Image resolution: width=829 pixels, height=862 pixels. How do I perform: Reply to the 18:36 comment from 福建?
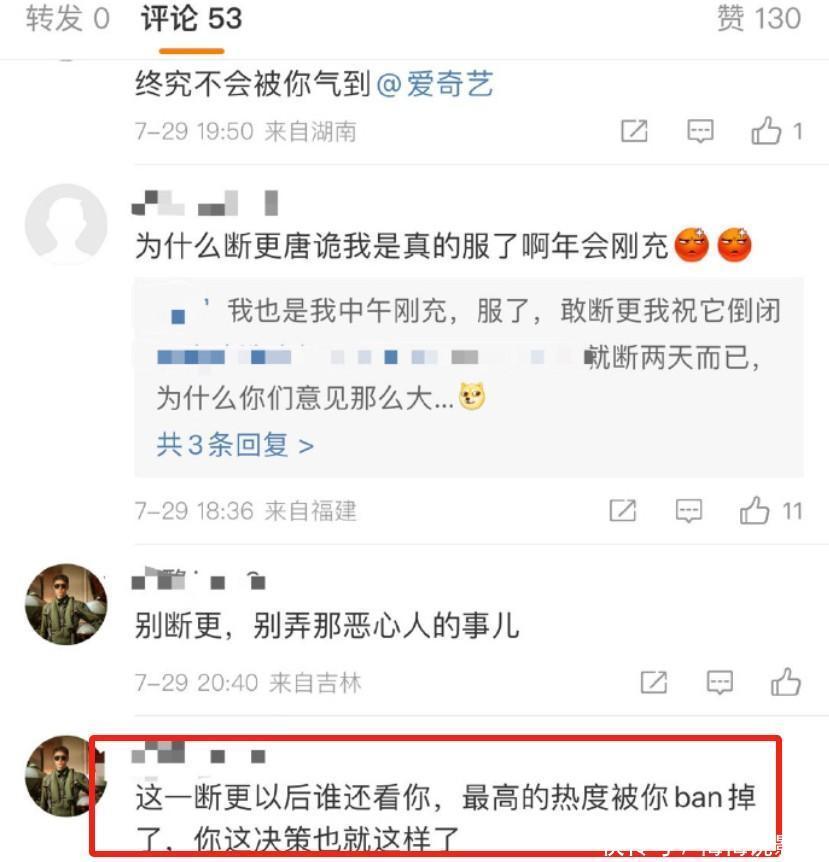click(x=689, y=512)
